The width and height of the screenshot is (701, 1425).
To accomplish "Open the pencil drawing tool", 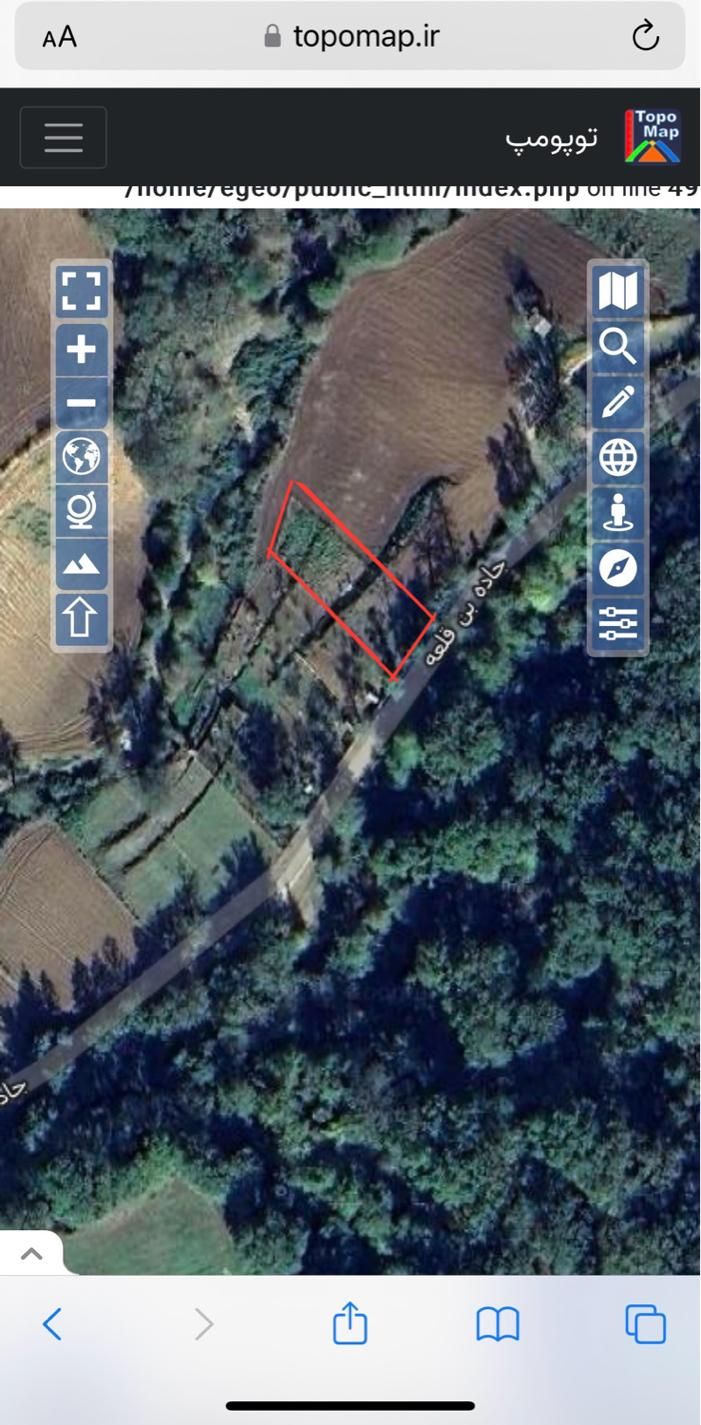I will 617,402.
